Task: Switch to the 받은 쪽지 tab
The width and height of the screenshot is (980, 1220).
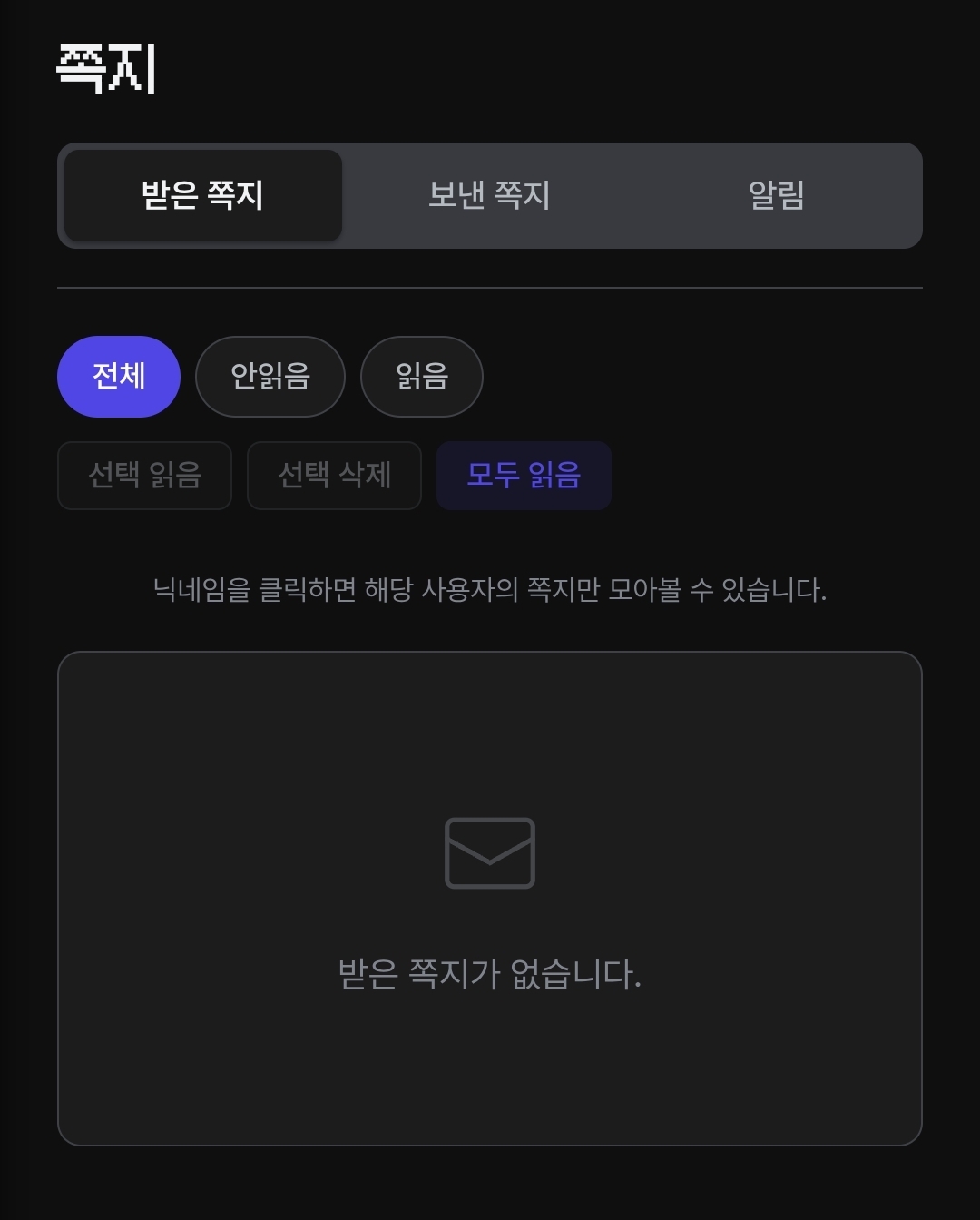Action: 202,195
